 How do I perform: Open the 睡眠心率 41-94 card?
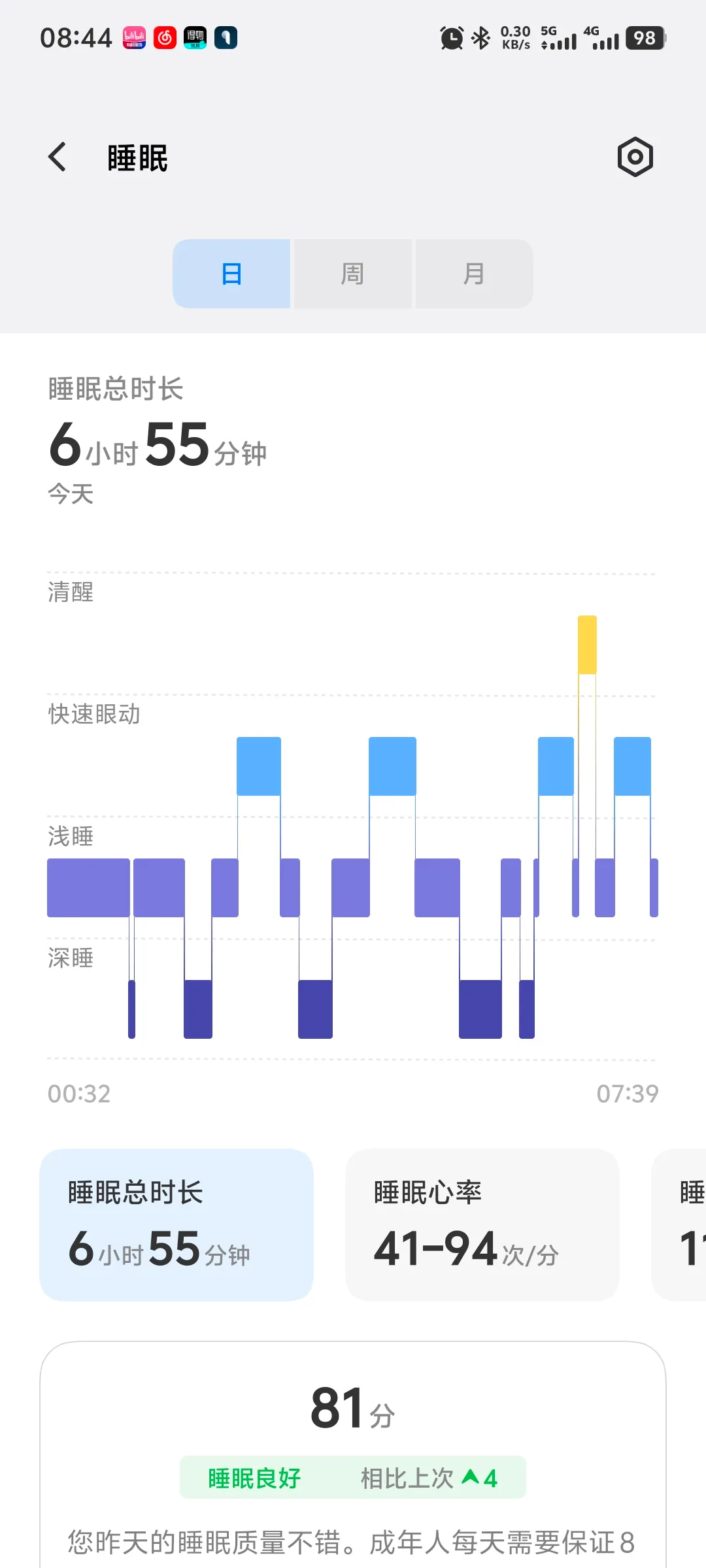click(482, 1224)
